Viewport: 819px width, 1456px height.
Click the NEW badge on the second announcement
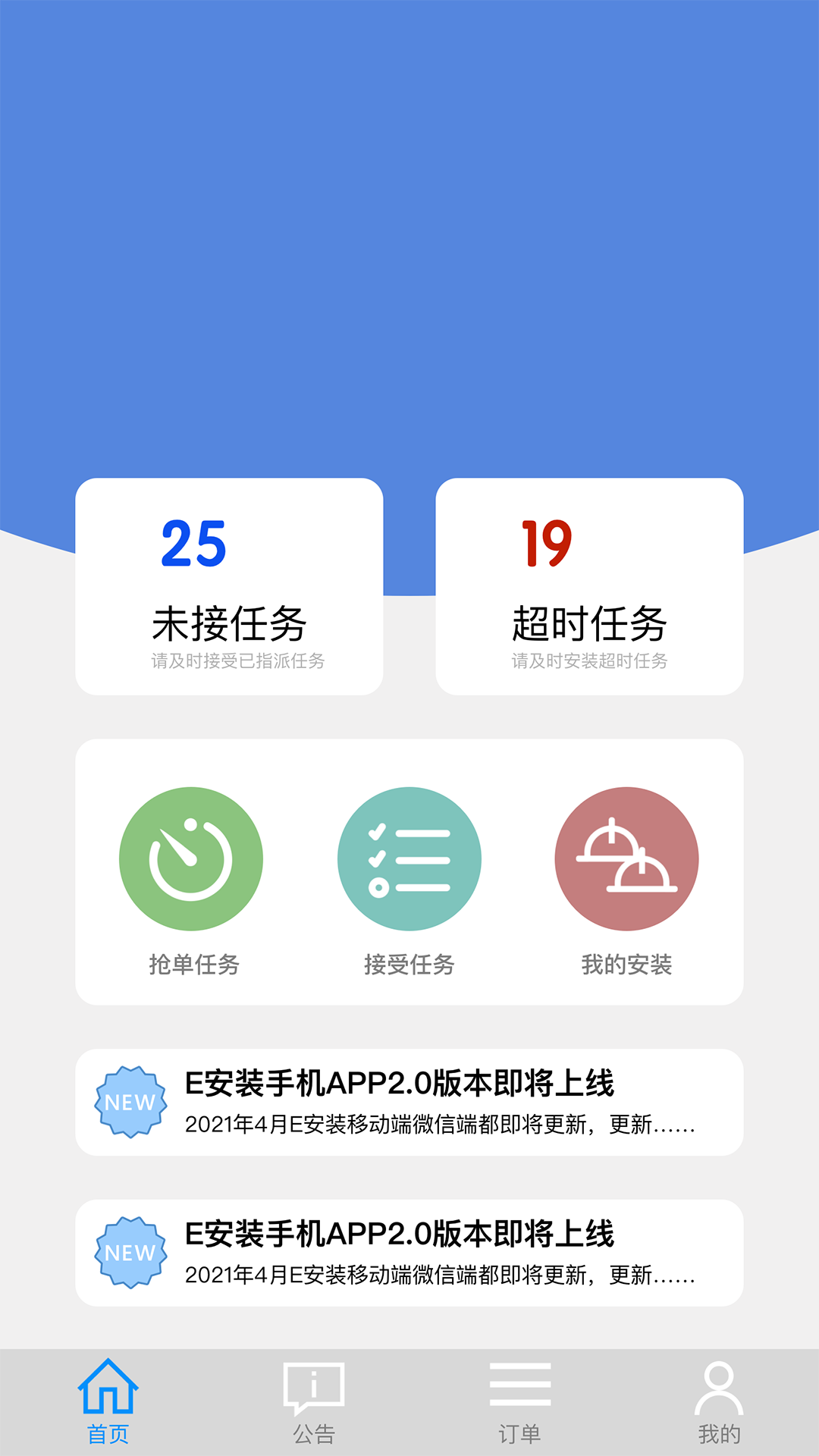click(x=130, y=1251)
